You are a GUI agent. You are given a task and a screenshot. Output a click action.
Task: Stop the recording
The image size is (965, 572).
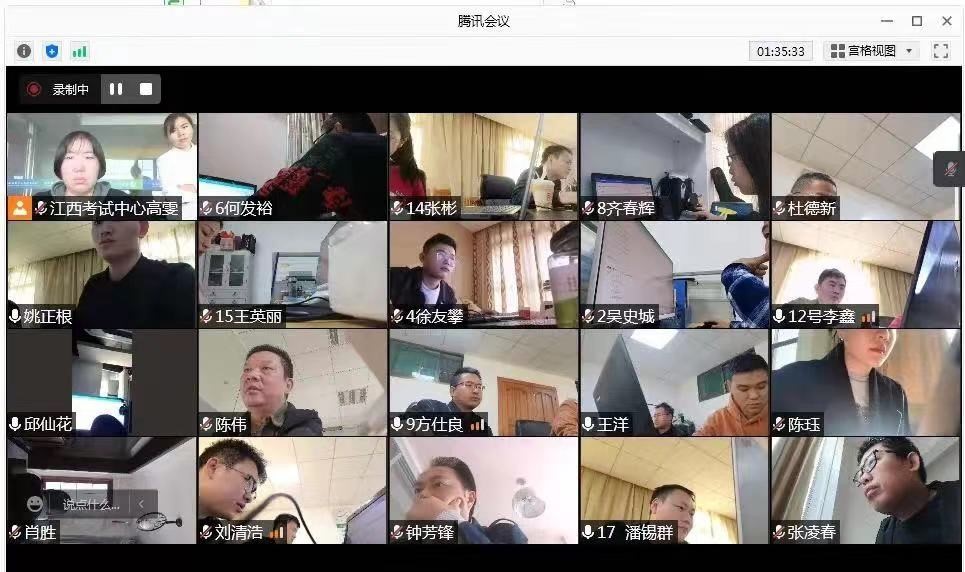click(x=146, y=89)
